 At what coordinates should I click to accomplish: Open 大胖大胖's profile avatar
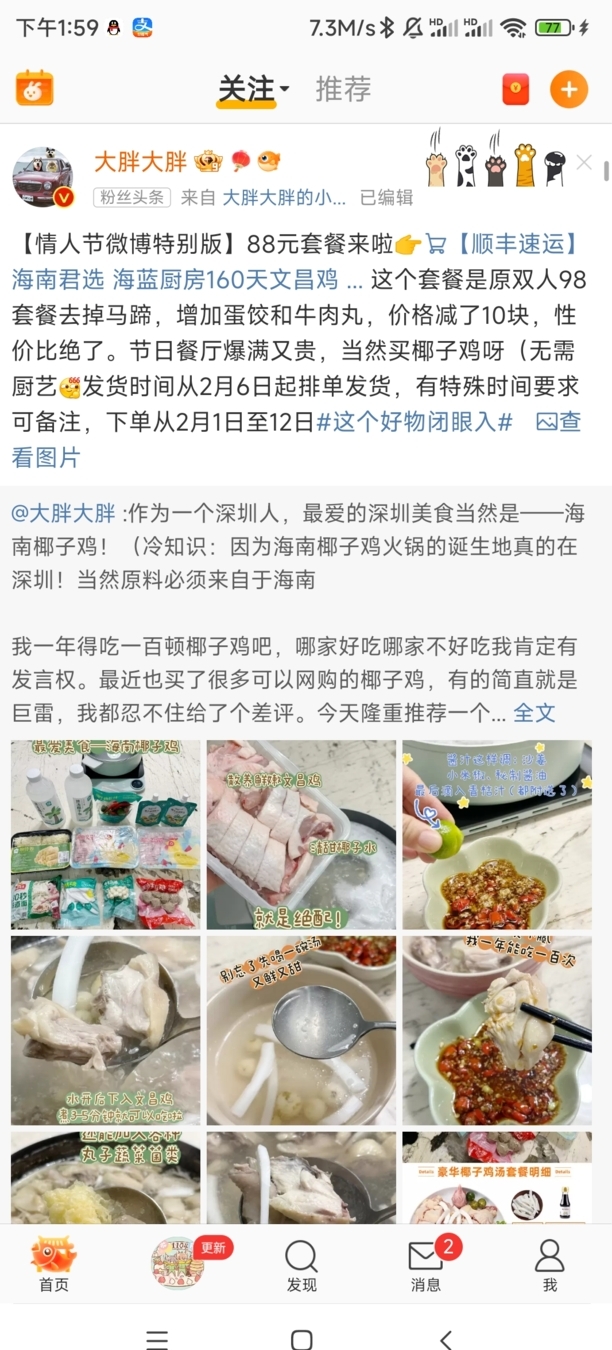[x=43, y=178]
